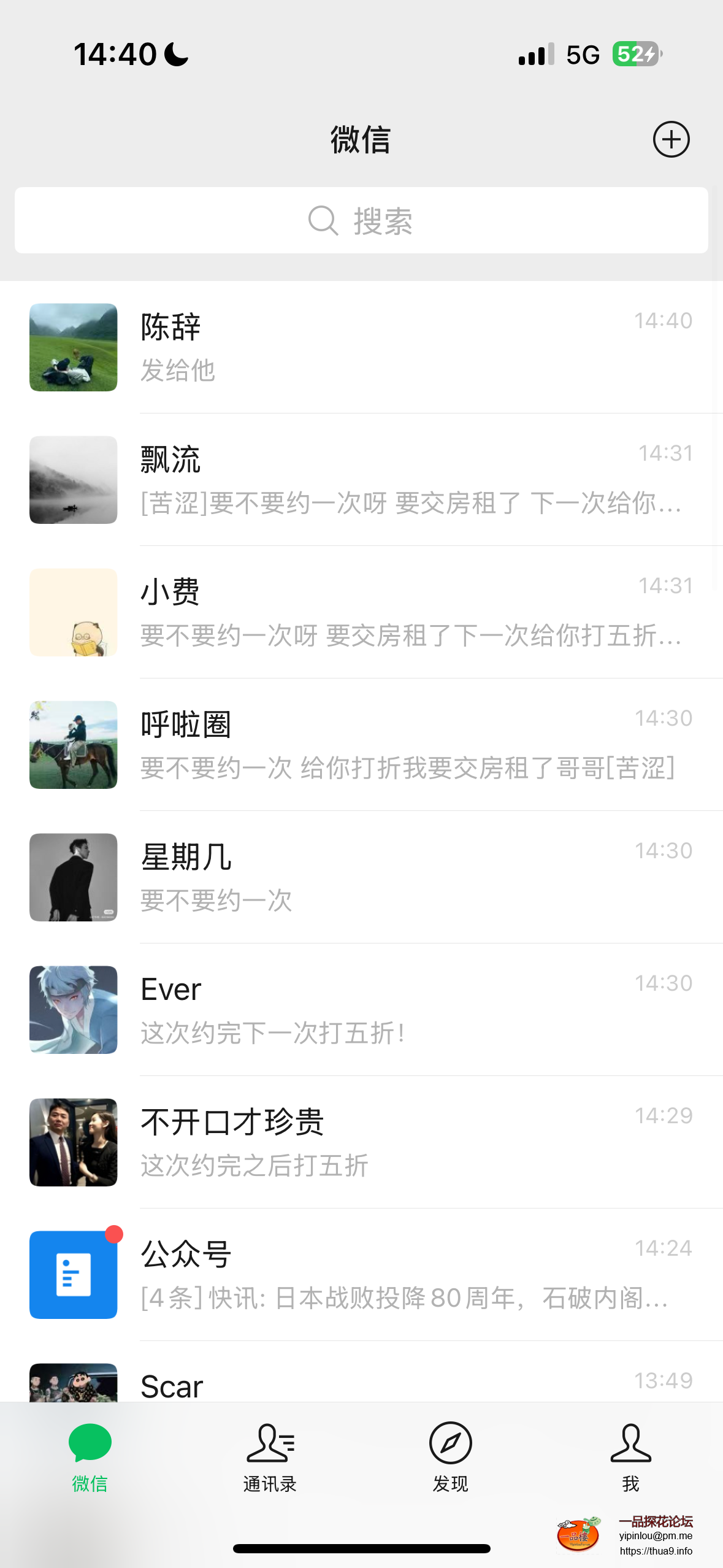The image size is (723, 1568).
Task: Tap the unread red badge on 公众号
Action: coord(113,1235)
